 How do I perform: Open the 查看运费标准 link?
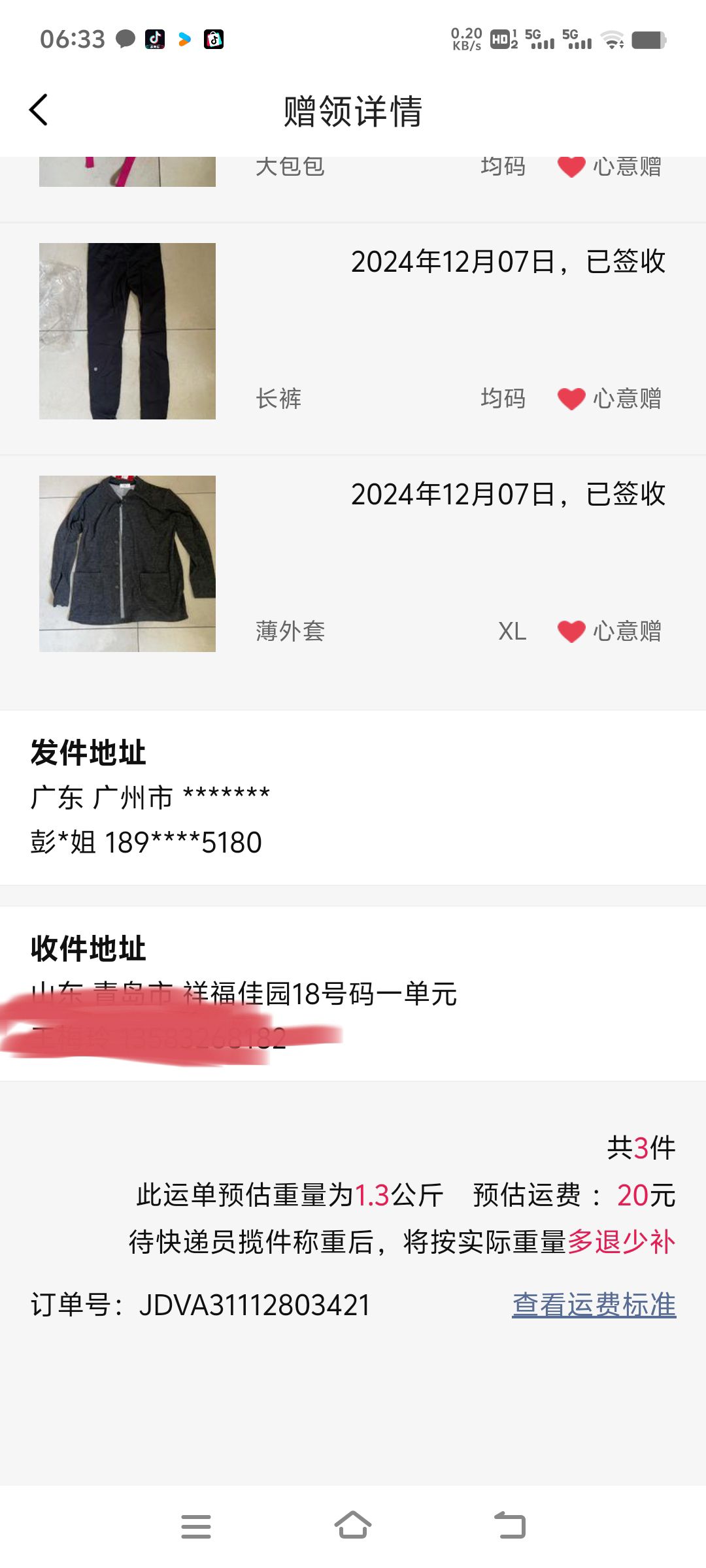[x=594, y=1305]
